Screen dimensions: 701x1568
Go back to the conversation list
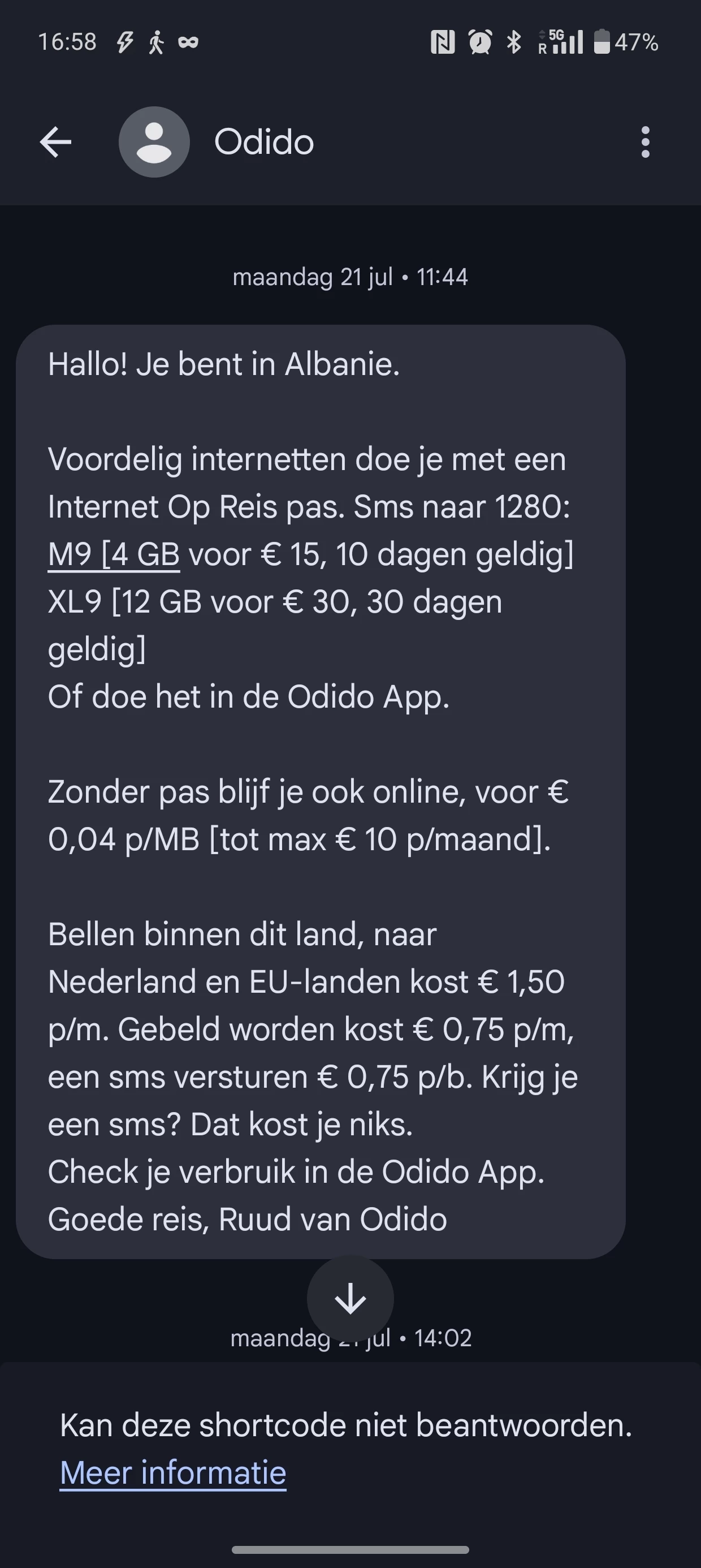(55, 142)
